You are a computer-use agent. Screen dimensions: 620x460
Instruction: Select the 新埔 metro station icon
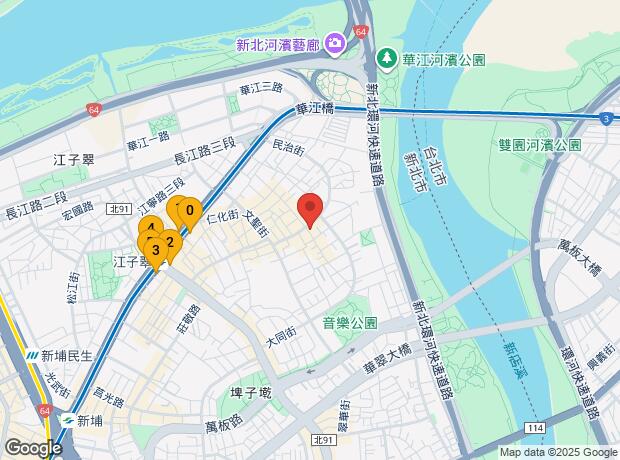click(68, 420)
